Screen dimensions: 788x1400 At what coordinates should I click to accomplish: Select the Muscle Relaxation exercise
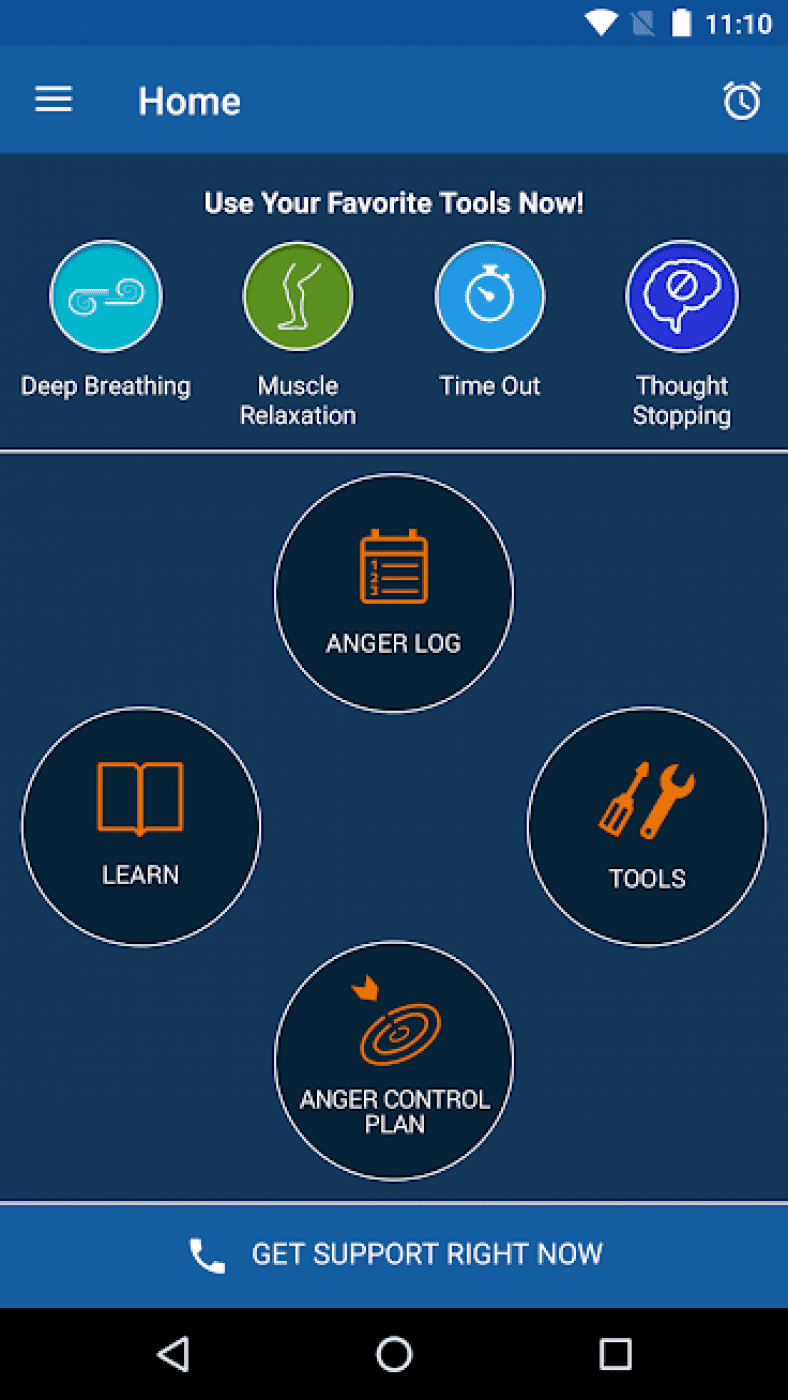[x=297, y=296]
